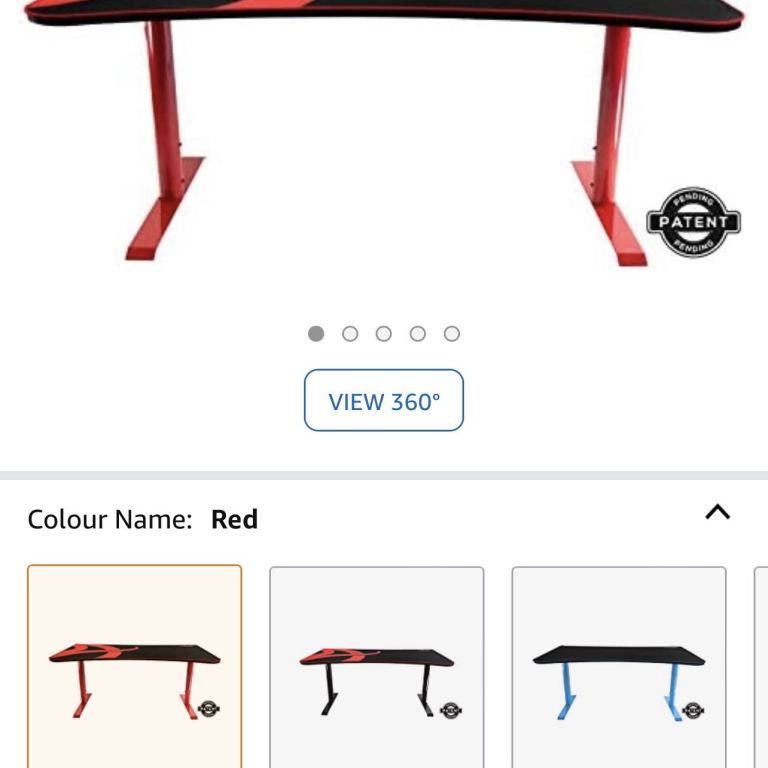Jump to the last image page dot
The height and width of the screenshot is (768, 768).
click(x=452, y=334)
